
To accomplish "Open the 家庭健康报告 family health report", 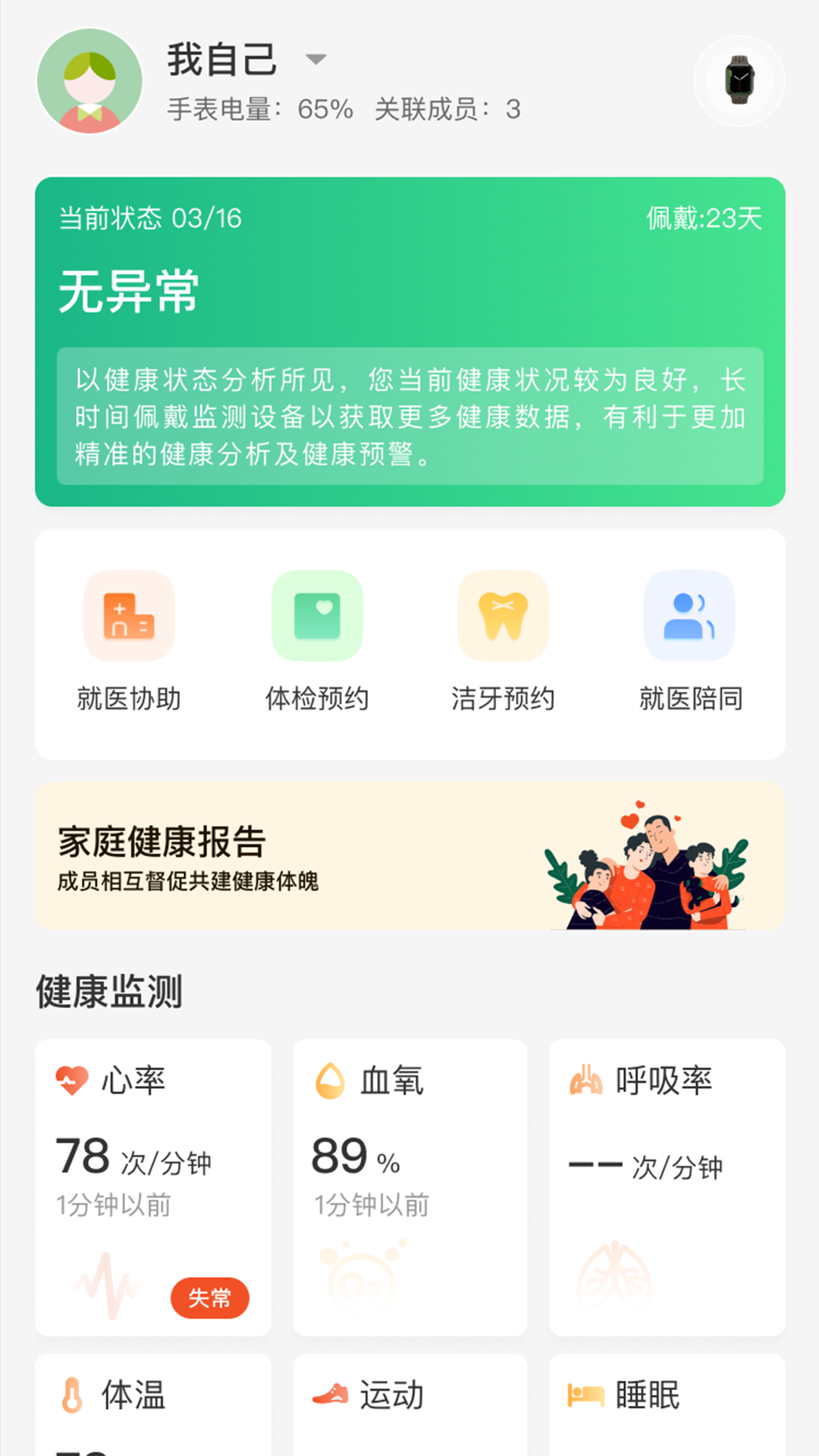I will [x=409, y=856].
